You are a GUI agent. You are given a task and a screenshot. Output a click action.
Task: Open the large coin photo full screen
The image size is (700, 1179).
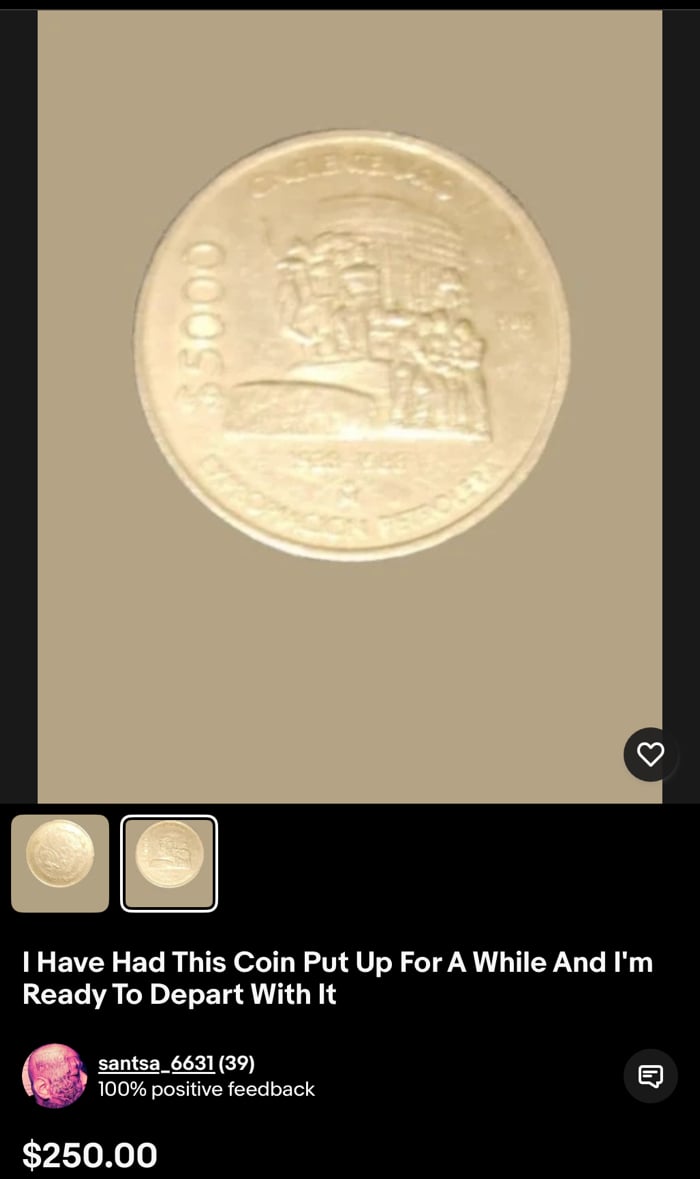[350, 400]
